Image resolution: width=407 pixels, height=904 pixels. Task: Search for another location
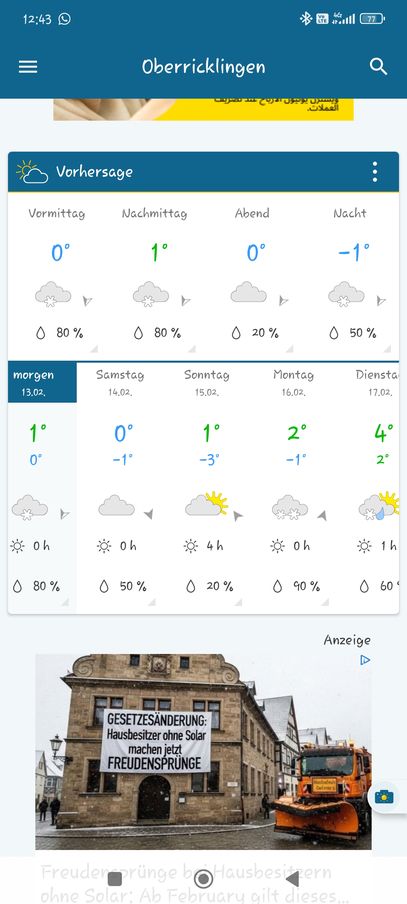[x=378, y=67]
